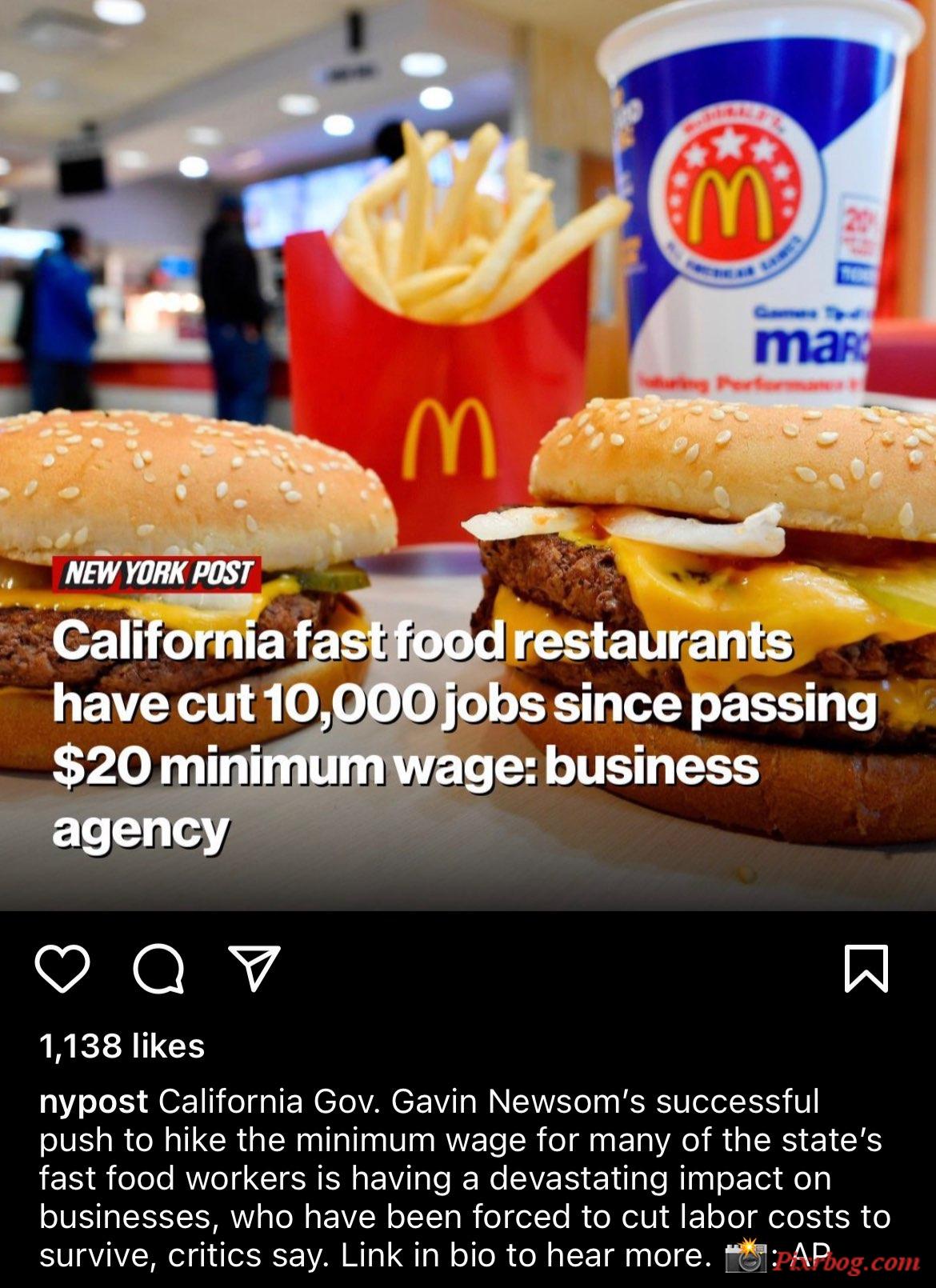Bookmark the California fast food post
This screenshot has width=936, height=1288.
(866, 969)
